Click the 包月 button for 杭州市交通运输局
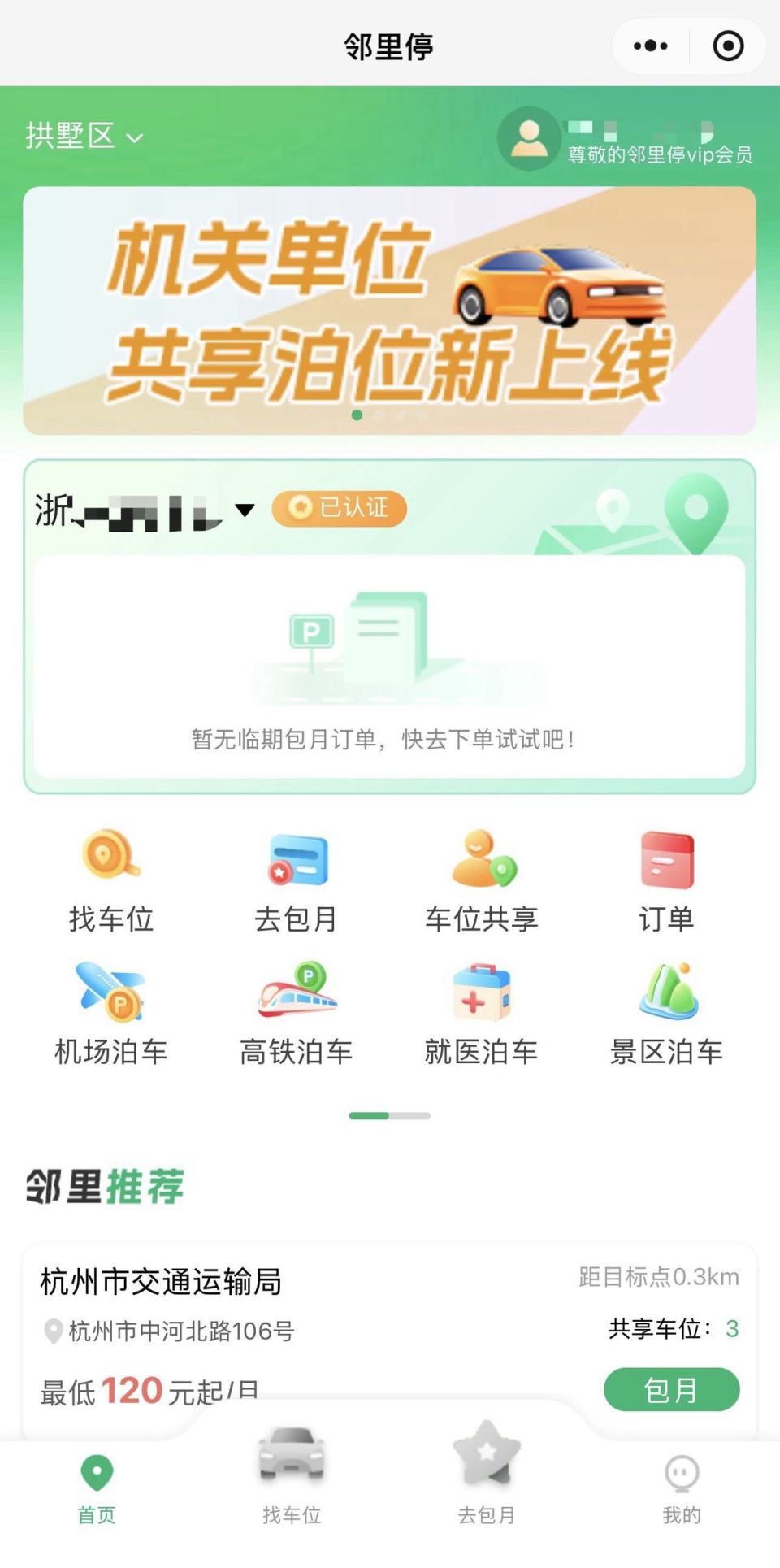 (x=671, y=1391)
